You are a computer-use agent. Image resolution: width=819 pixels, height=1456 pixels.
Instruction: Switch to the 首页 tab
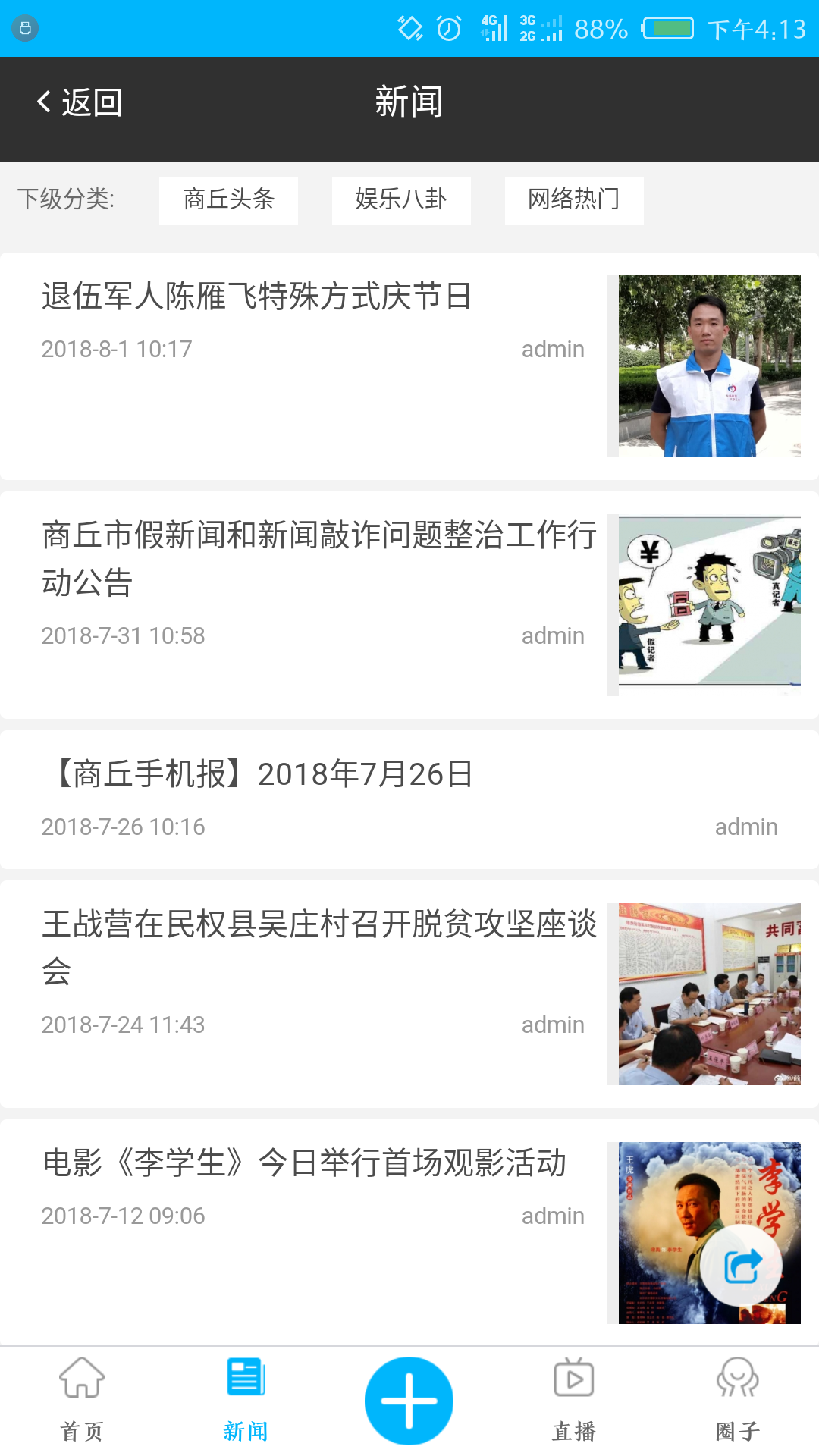(x=82, y=1399)
